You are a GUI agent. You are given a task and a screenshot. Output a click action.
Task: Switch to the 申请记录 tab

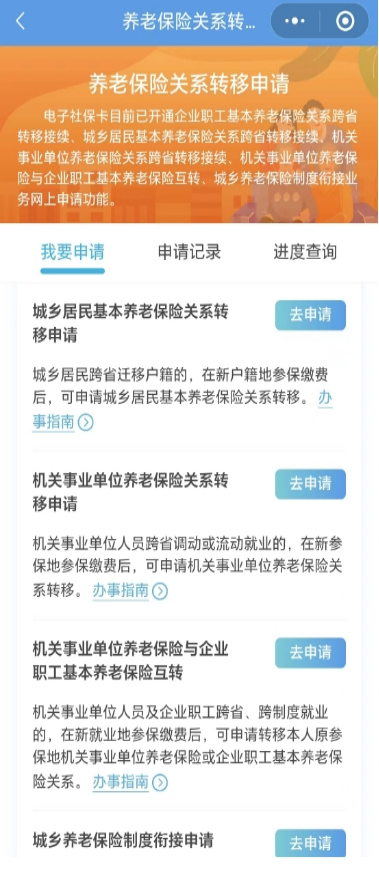tap(190, 252)
